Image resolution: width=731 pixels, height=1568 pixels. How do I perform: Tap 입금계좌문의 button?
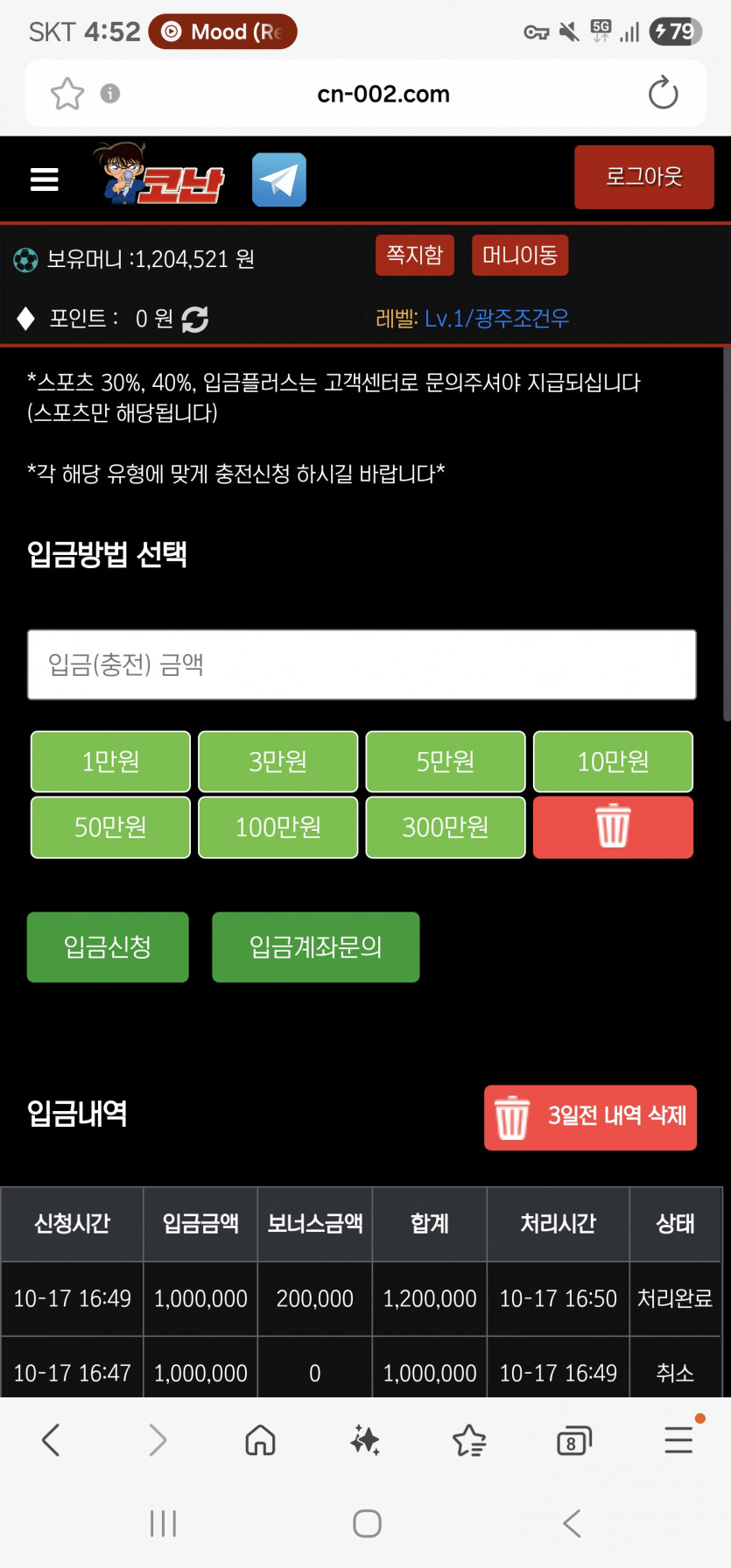[x=316, y=947]
